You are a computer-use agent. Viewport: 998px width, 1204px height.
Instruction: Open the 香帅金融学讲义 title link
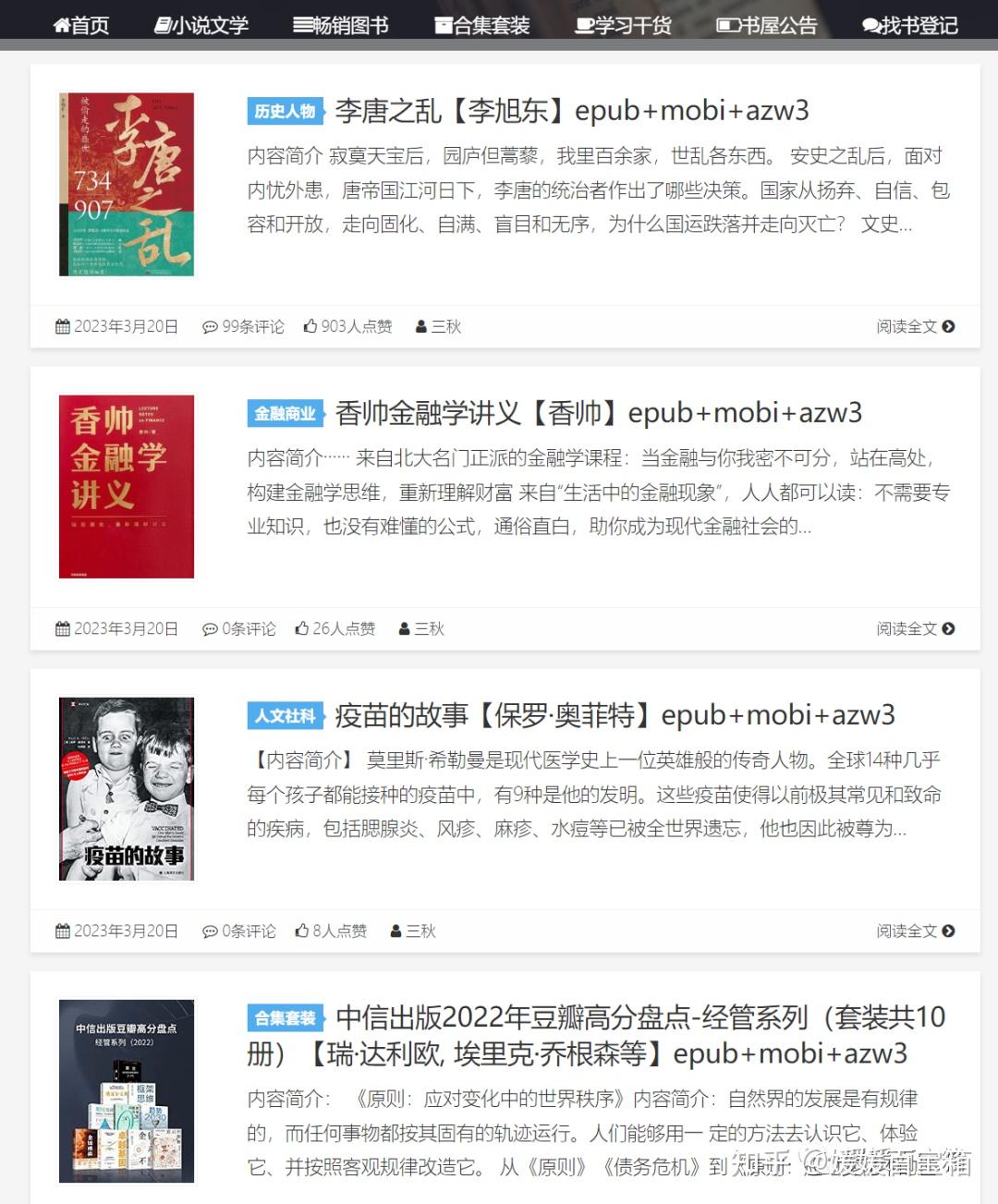598,413
